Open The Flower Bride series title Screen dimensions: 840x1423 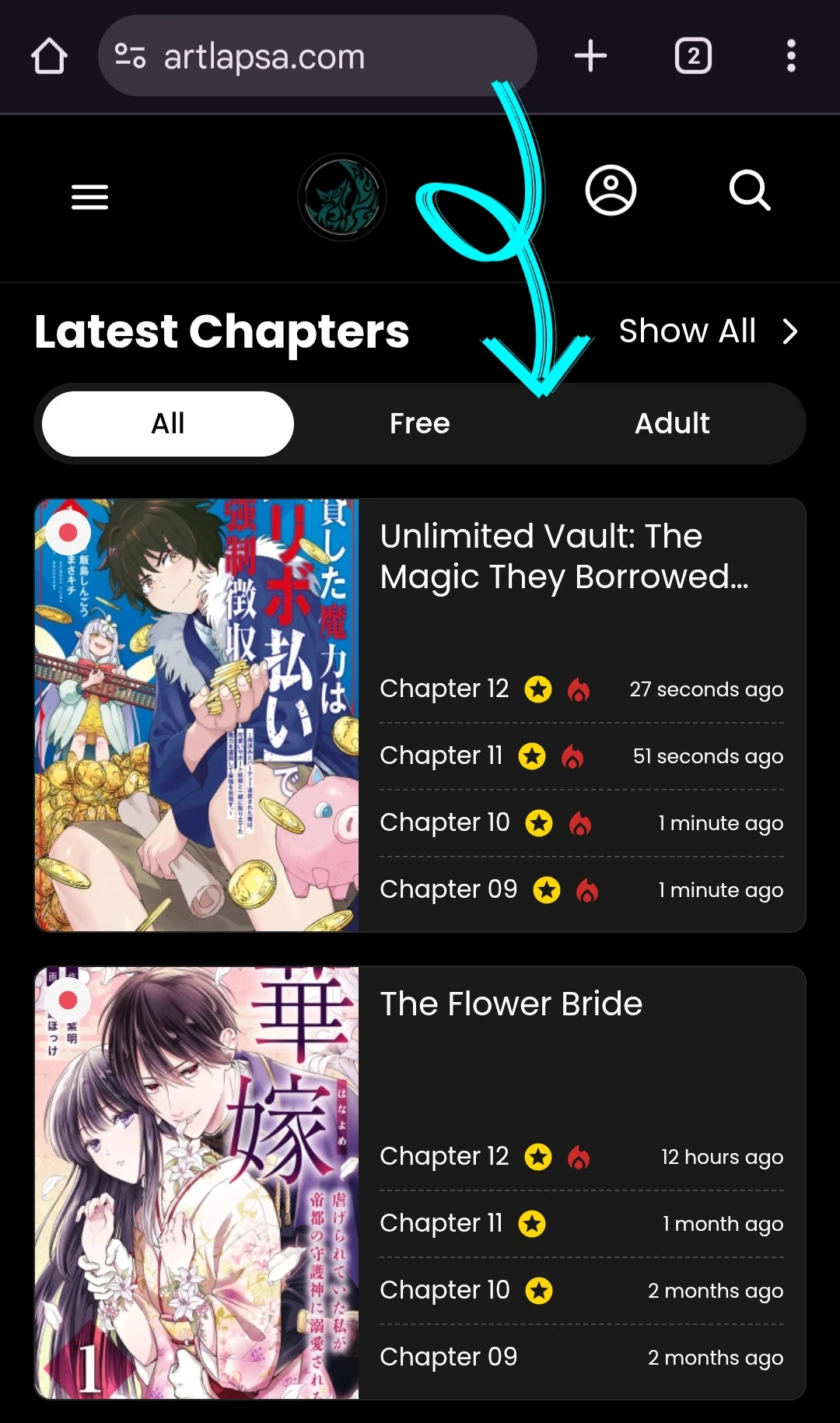pyautogui.click(x=511, y=1004)
